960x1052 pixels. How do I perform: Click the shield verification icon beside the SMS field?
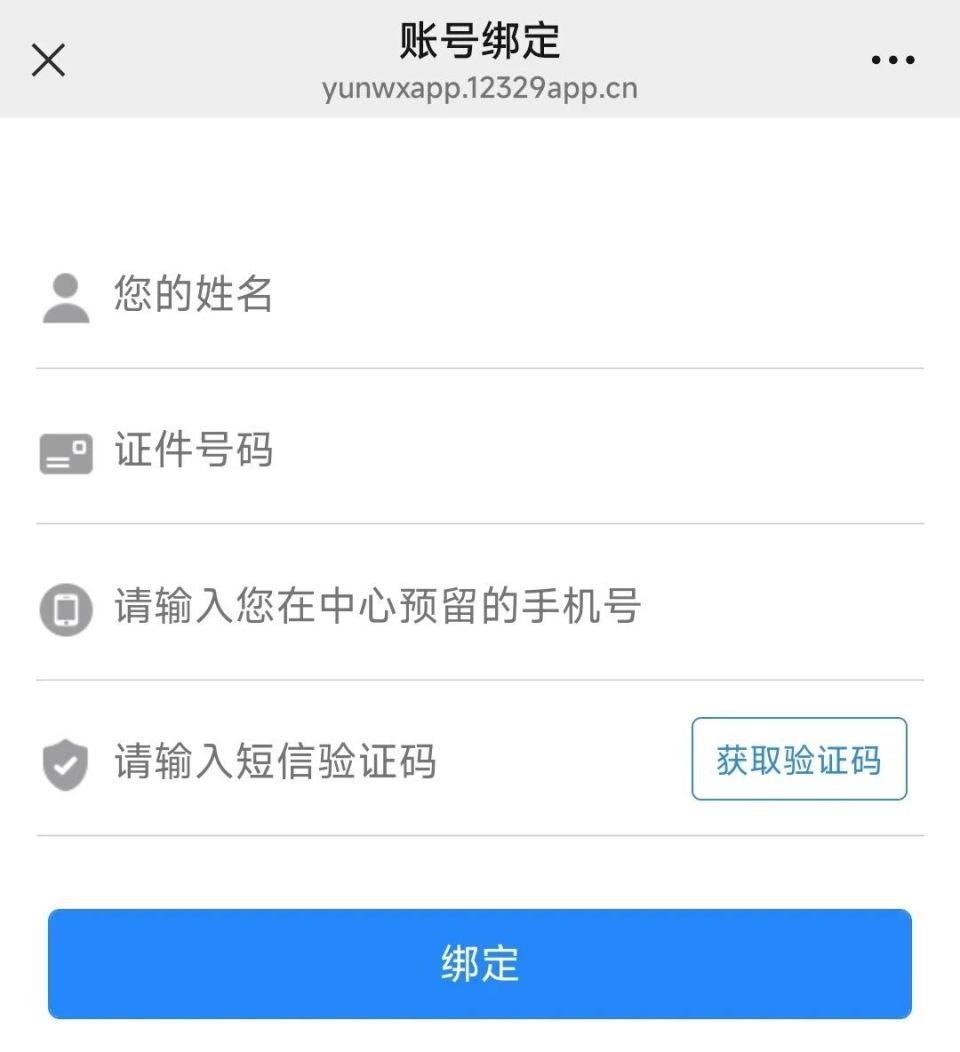click(x=64, y=762)
